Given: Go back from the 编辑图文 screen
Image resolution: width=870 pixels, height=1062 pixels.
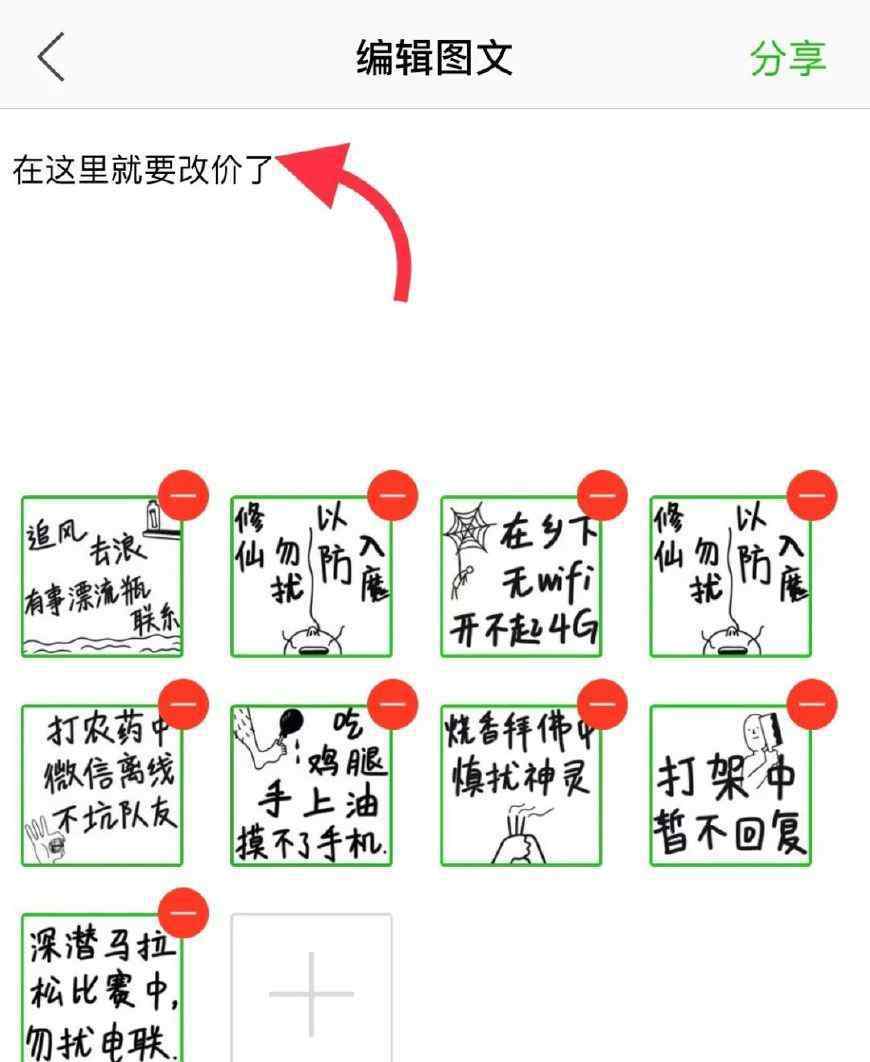Looking at the screenshot, I should click(52, 57).
